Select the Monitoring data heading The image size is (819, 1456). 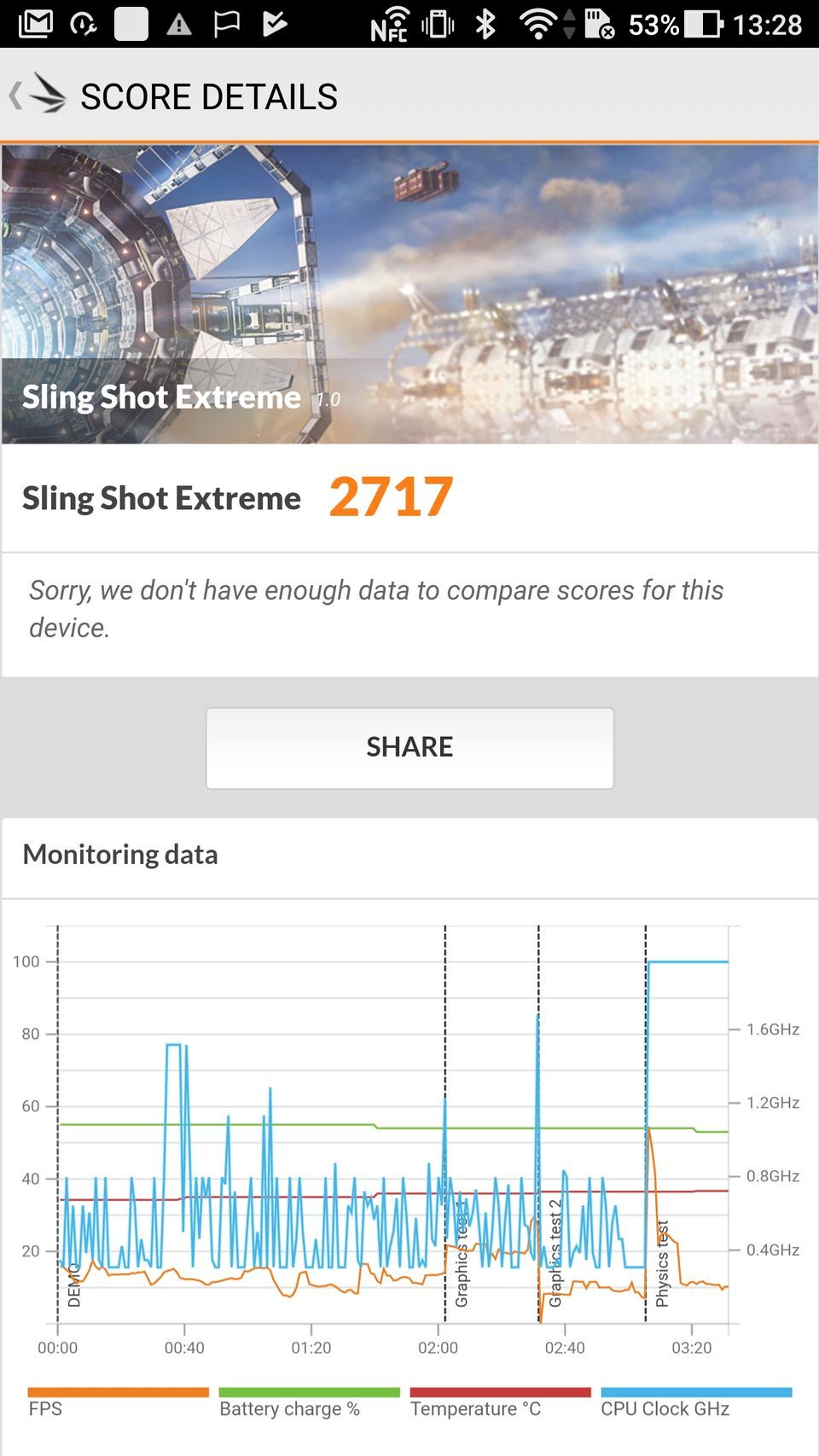120,853
